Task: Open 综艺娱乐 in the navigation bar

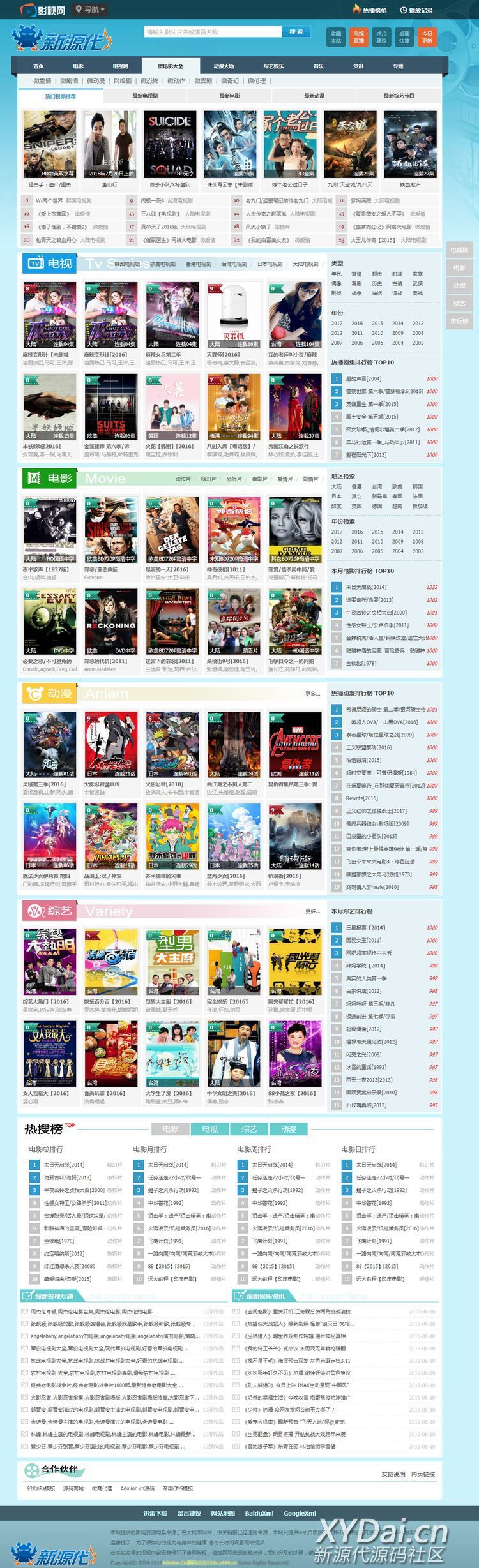Action: click(x=273, y=66)
